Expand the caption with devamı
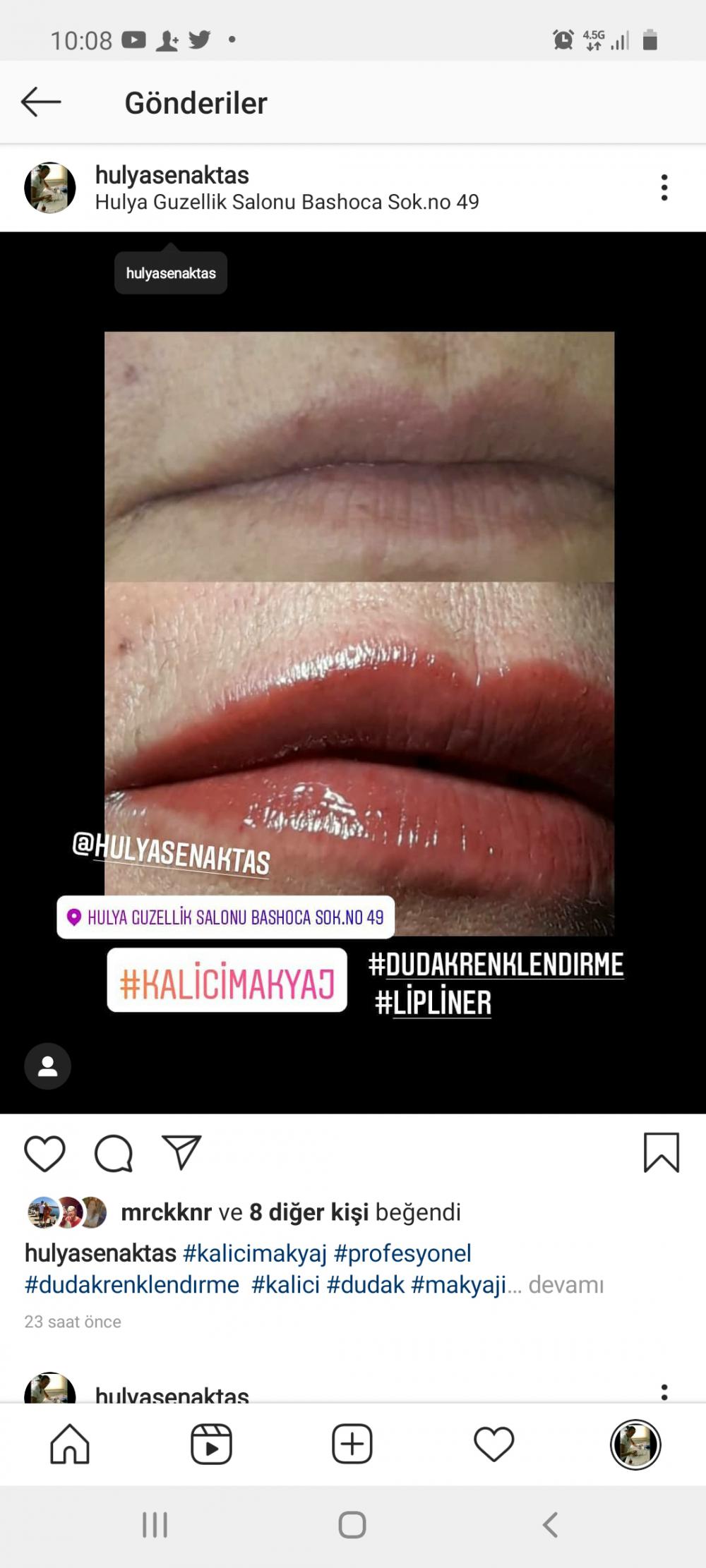 566,1284
